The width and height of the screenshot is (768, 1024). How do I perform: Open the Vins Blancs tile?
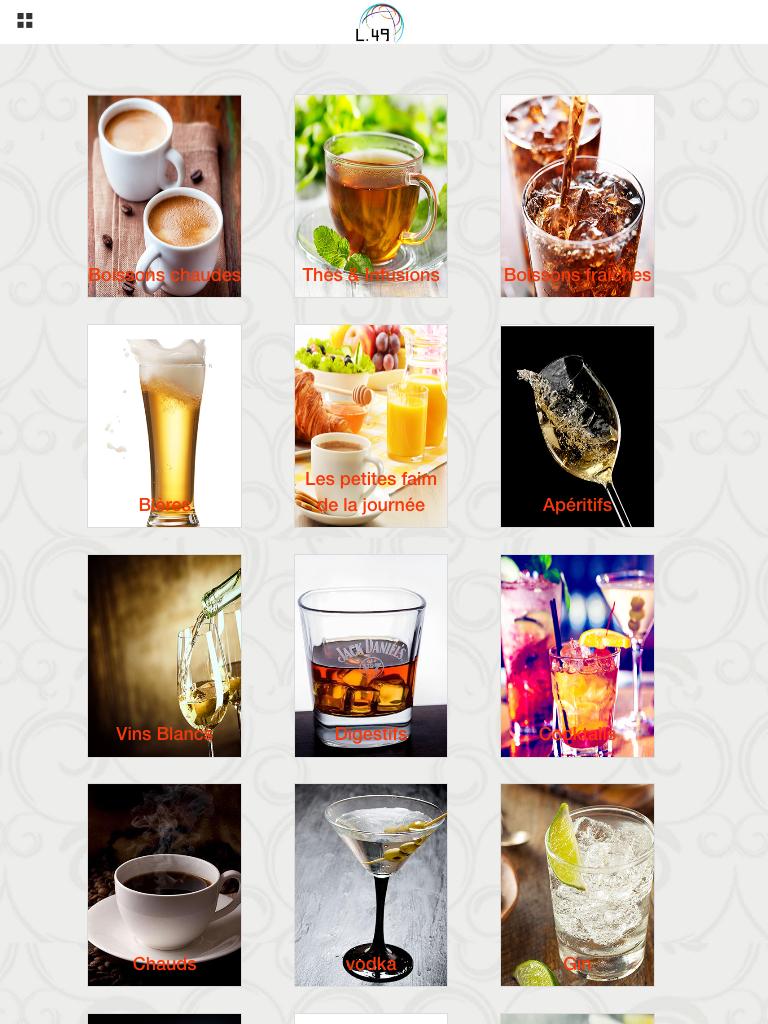click(164, 656)
